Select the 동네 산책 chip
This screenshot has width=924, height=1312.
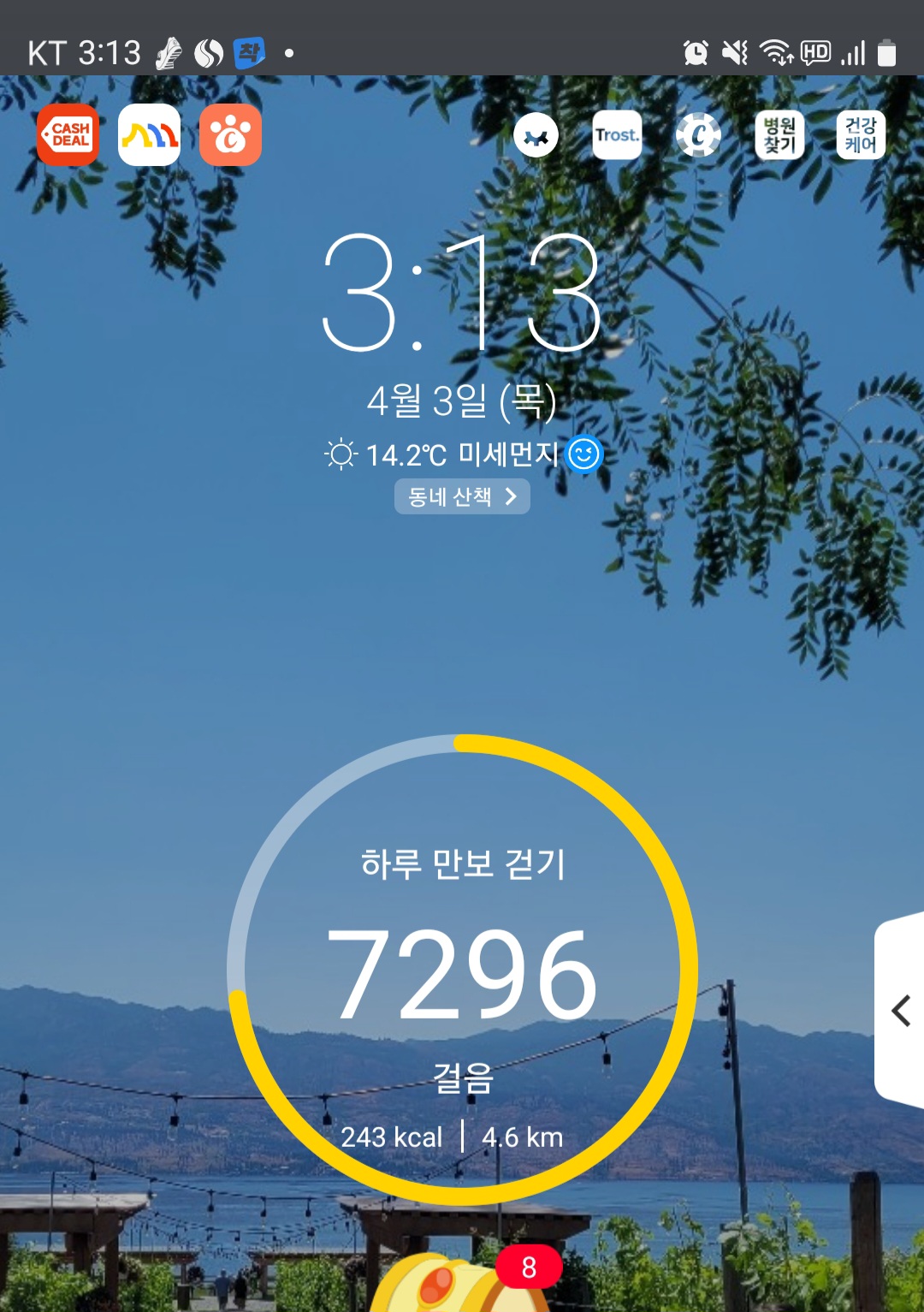coord(462,496)
